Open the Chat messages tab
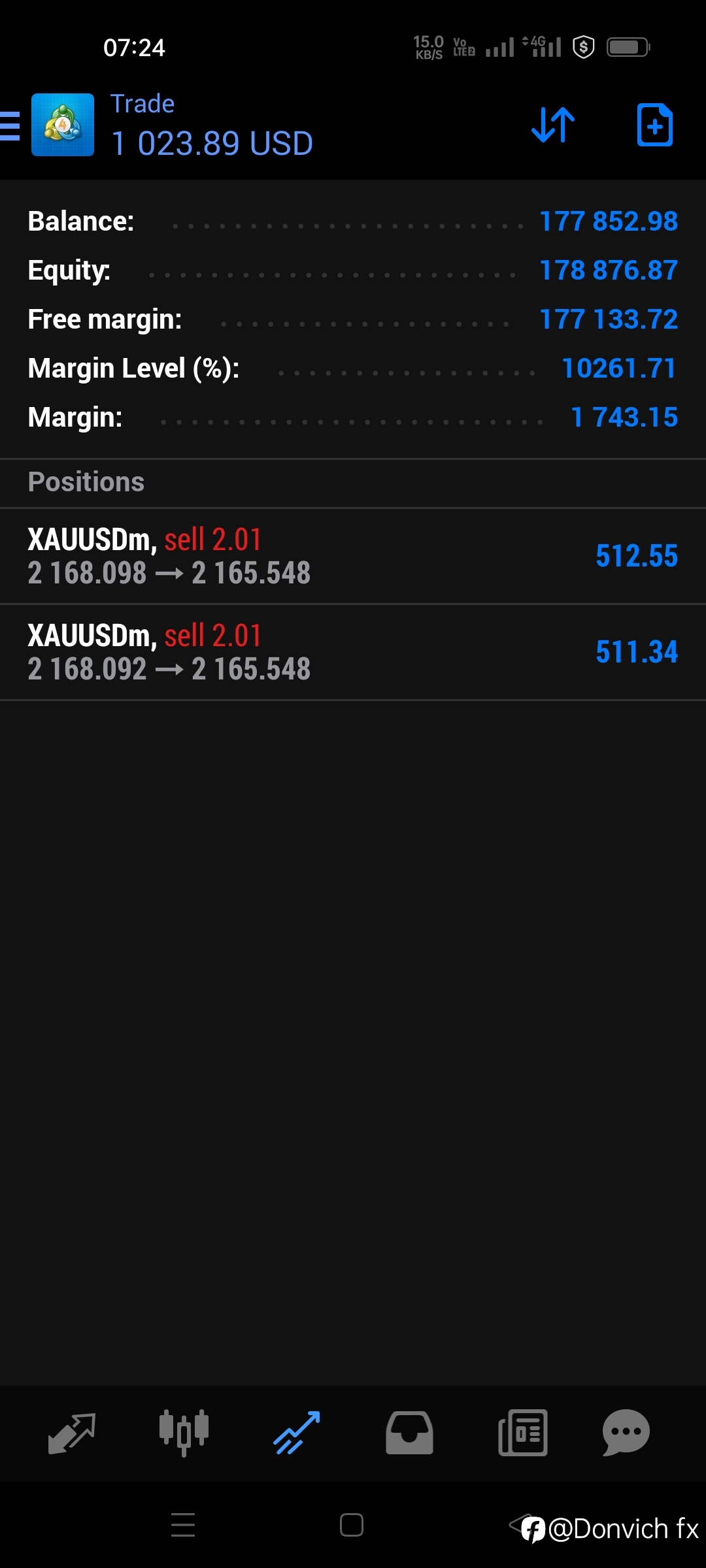 coord(626,1433)
